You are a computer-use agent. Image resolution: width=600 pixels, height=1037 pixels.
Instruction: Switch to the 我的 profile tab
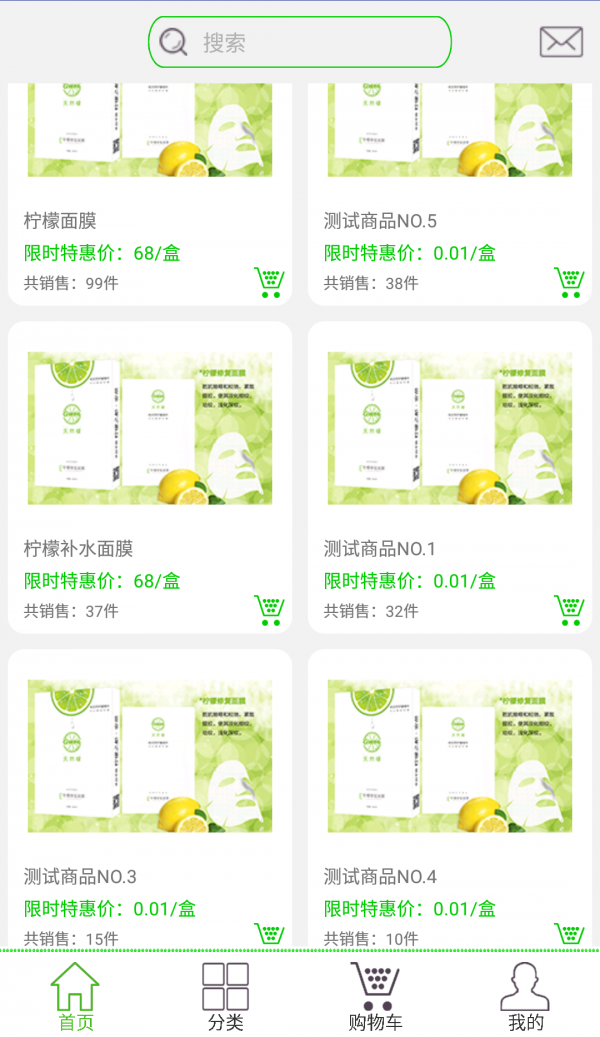[525, 996]
